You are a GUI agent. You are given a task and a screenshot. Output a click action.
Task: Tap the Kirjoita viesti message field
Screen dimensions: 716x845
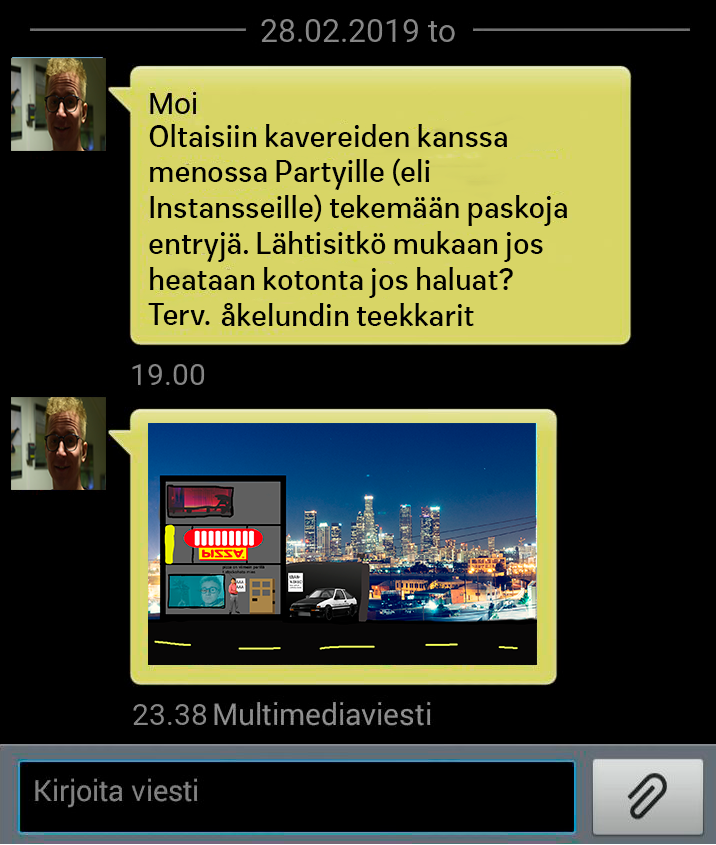pos(296,796)
